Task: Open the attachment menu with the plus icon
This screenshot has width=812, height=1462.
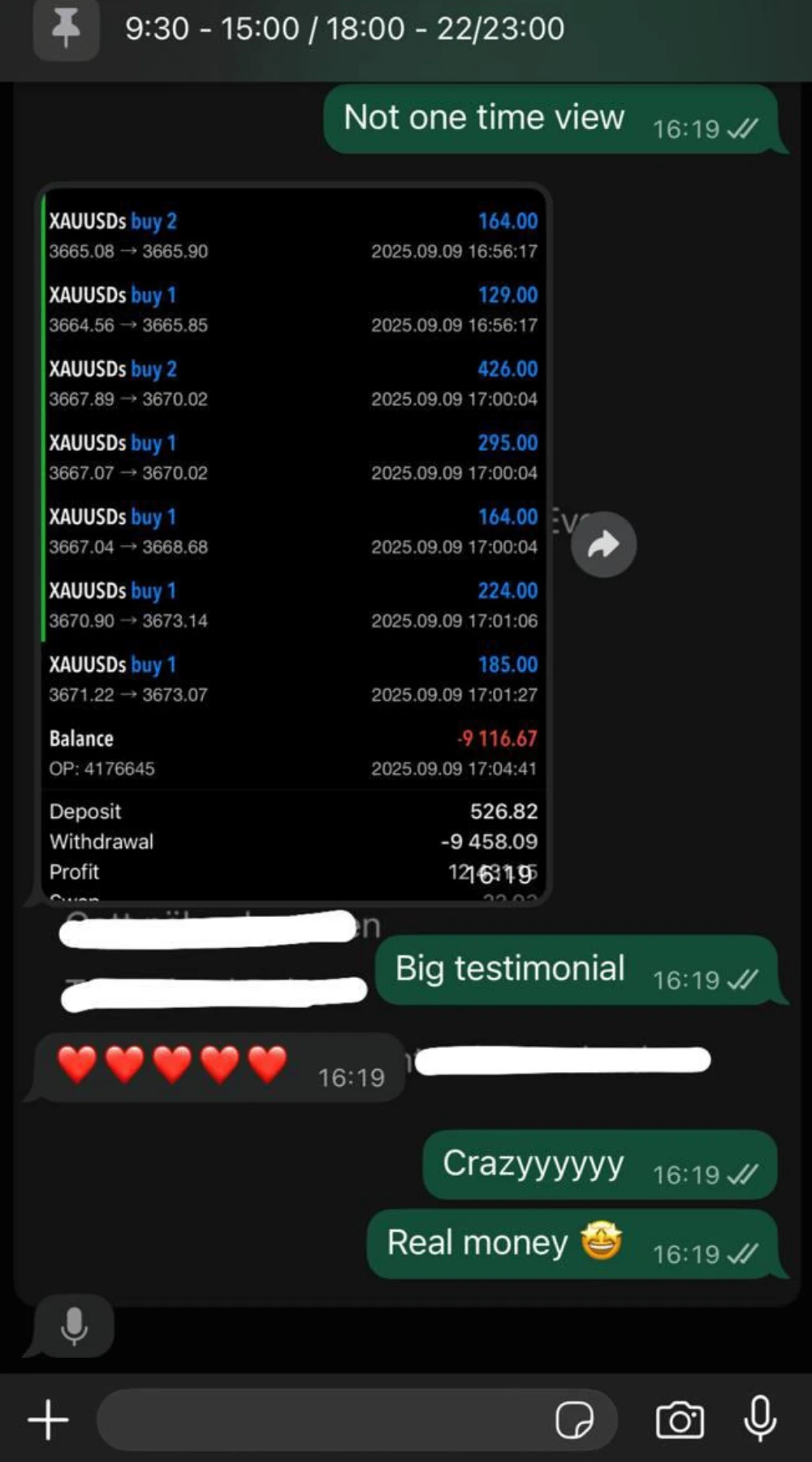Action: pyautogui.click(x=47, y=1418)
